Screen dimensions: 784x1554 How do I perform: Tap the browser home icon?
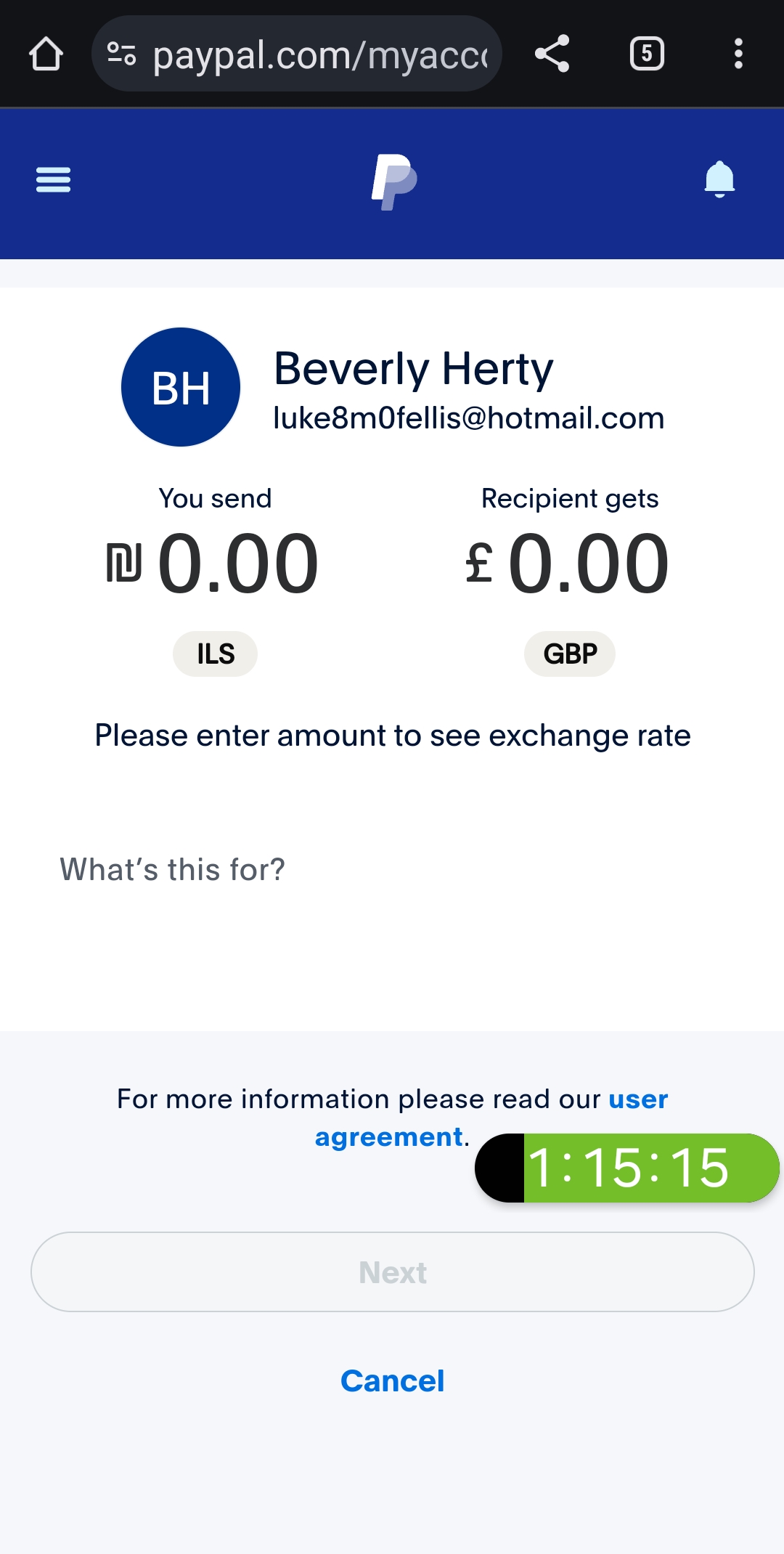(46, 54)
